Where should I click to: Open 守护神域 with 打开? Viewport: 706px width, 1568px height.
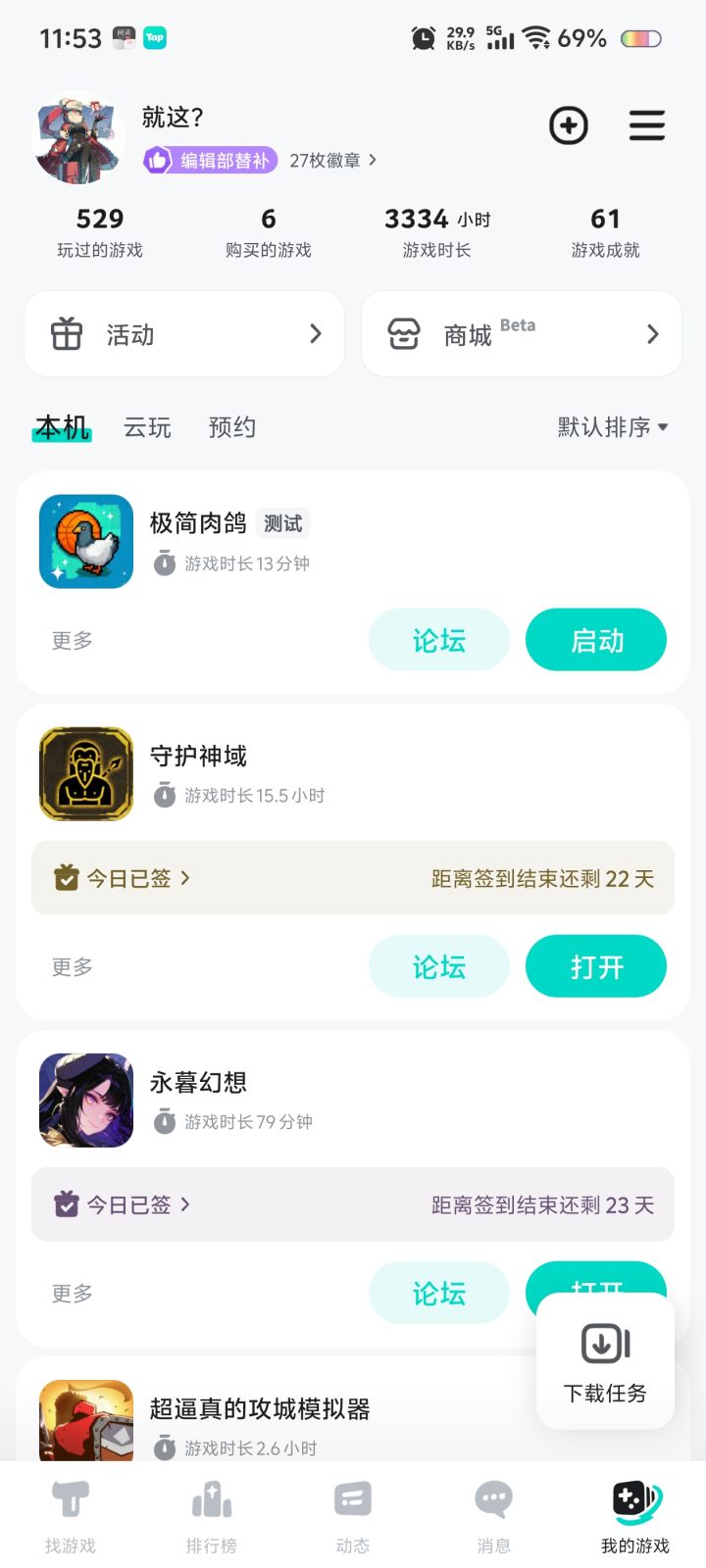[x=596, y=967]
